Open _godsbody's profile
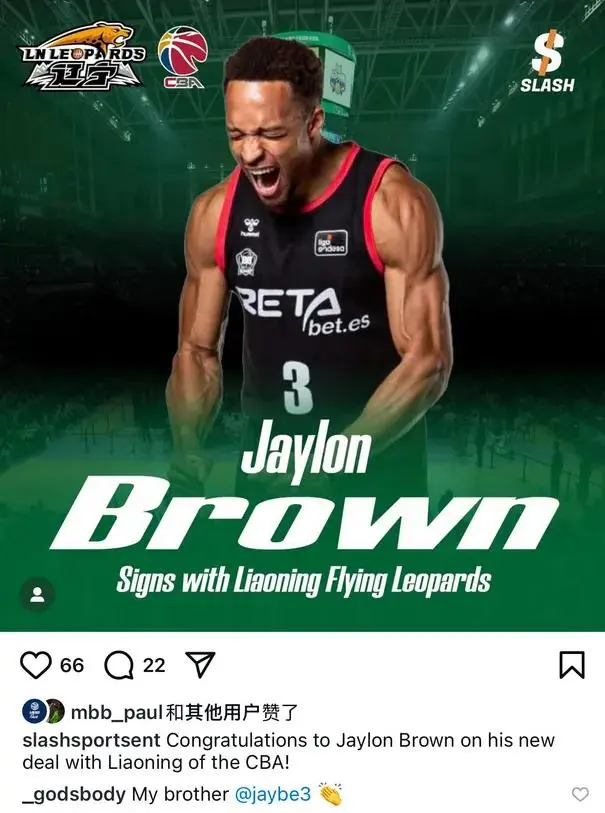Screen dimensions: 605x813 click(x=73, y=794)
